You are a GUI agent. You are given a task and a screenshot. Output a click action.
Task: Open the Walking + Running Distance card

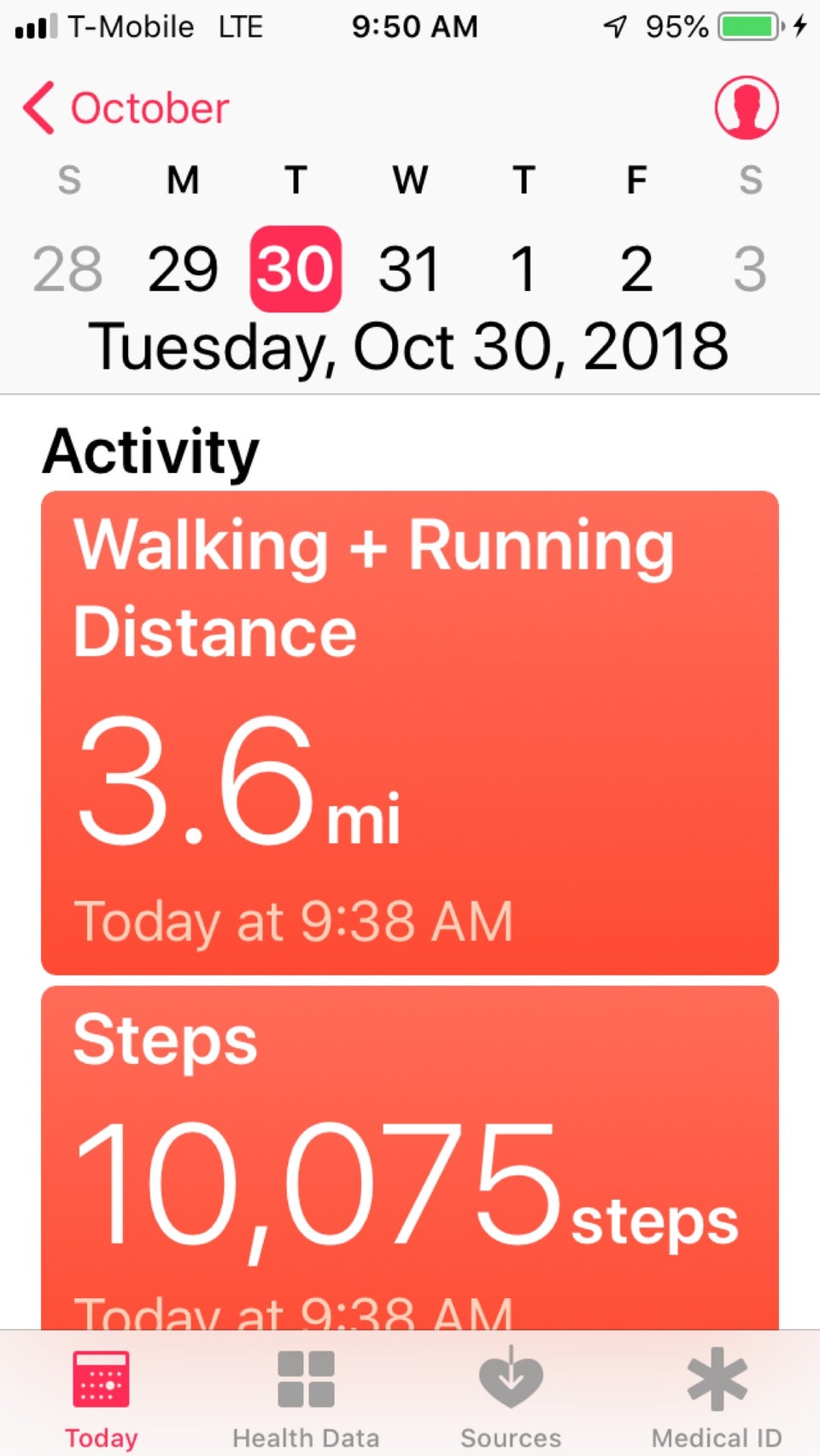coord(410,733)
